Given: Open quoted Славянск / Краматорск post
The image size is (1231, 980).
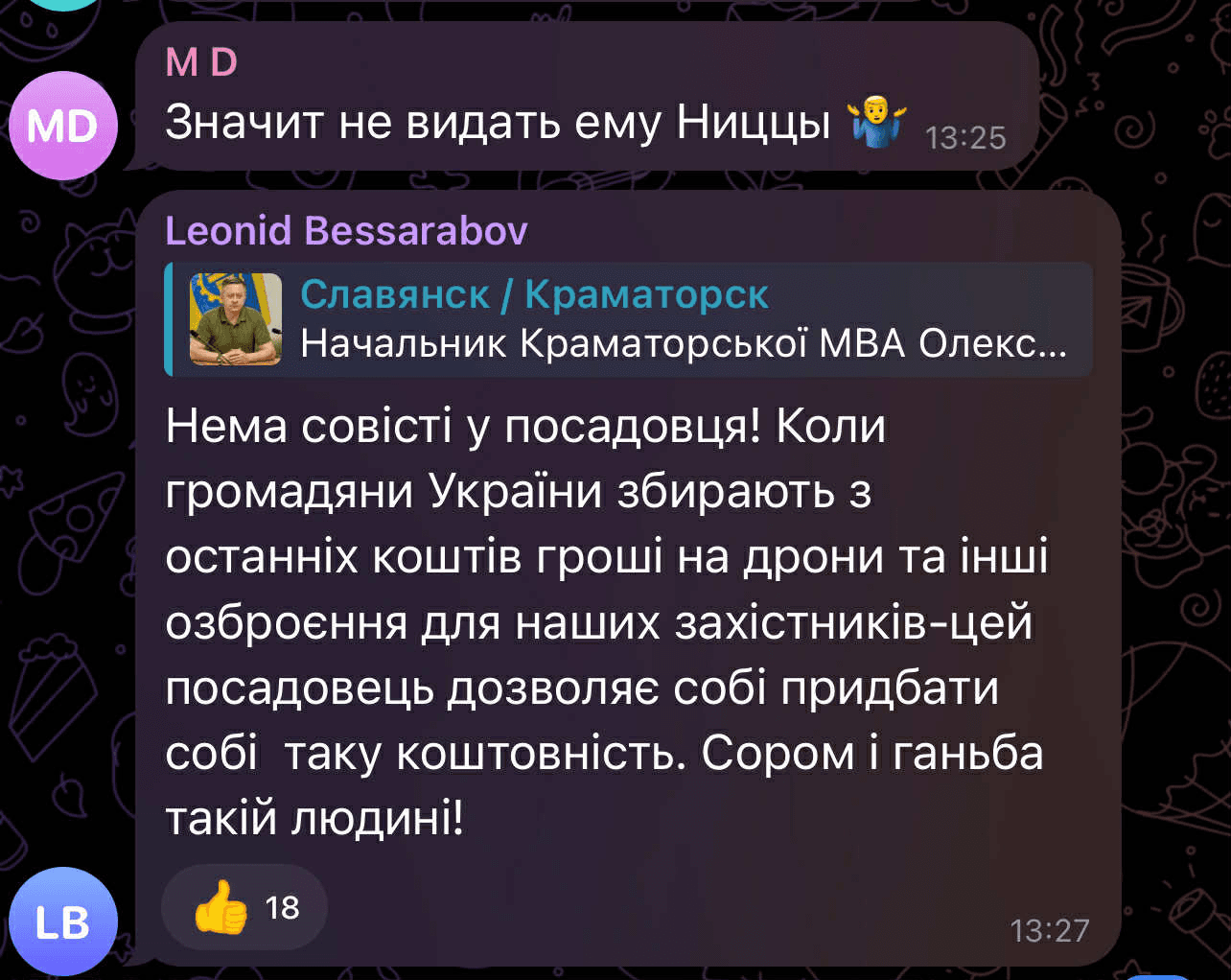Looking at the screenshot, I should 628,319.
